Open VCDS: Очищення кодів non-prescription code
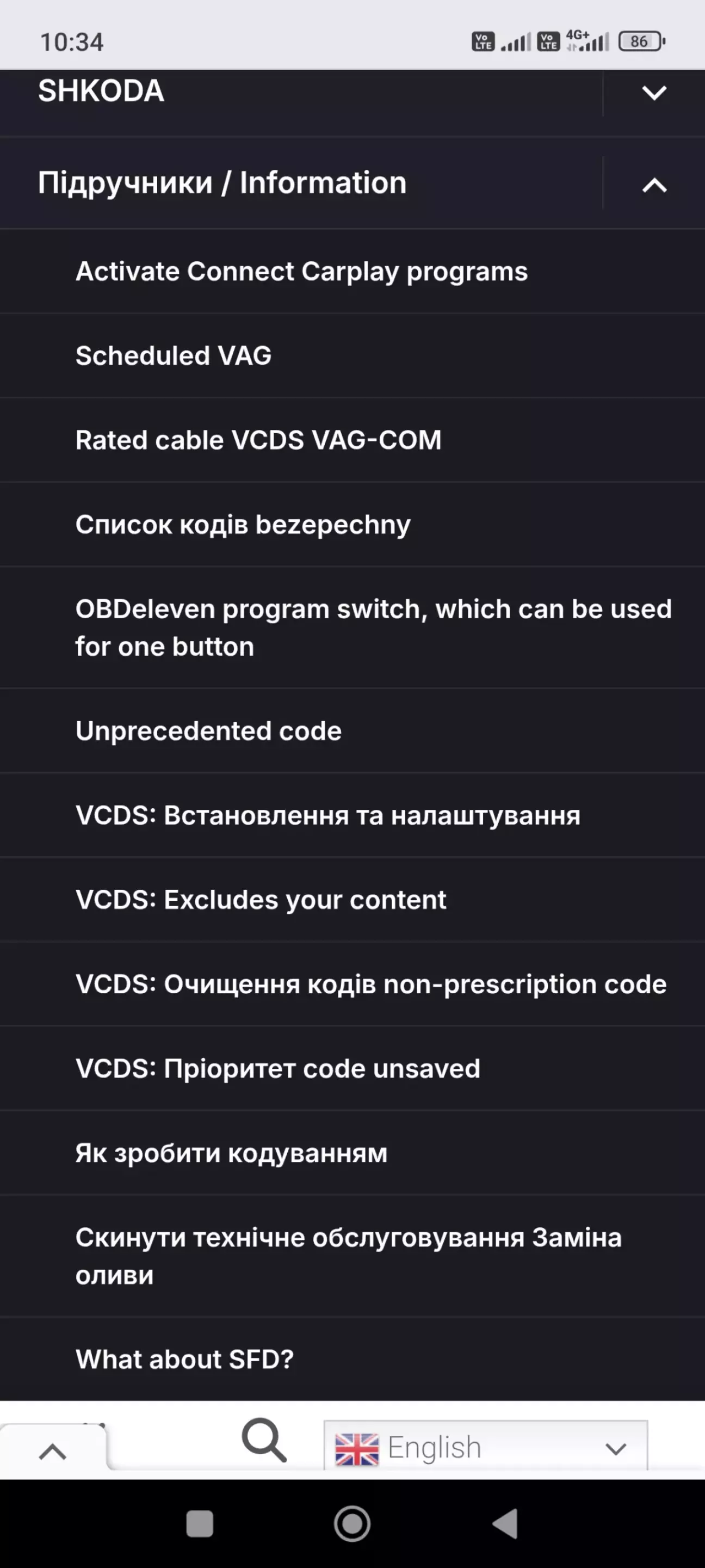Viewport: 705px width, 1568px height. (x=370, y=984)
